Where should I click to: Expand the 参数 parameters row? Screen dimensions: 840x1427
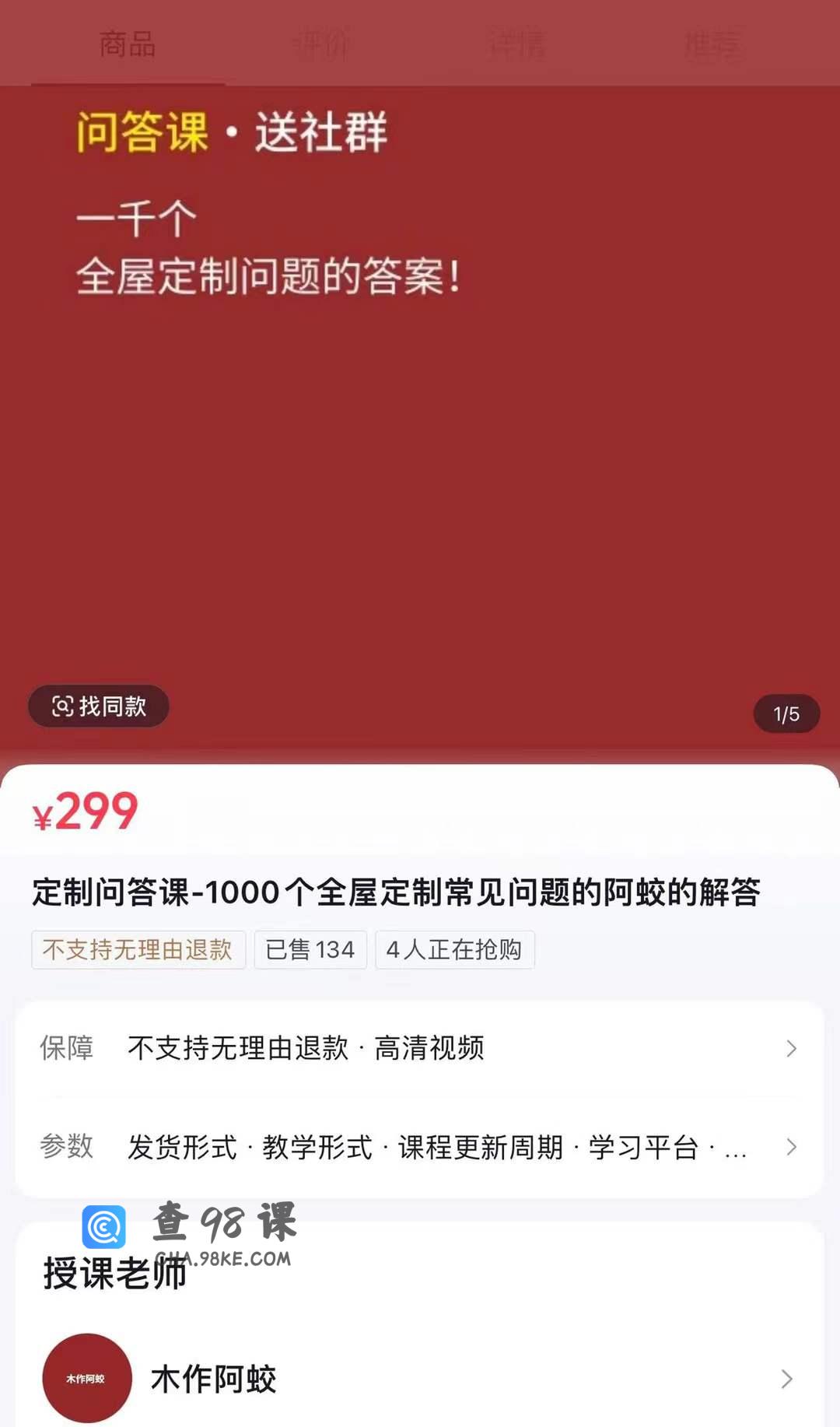pyautogui.click(x=420, y=1147)
